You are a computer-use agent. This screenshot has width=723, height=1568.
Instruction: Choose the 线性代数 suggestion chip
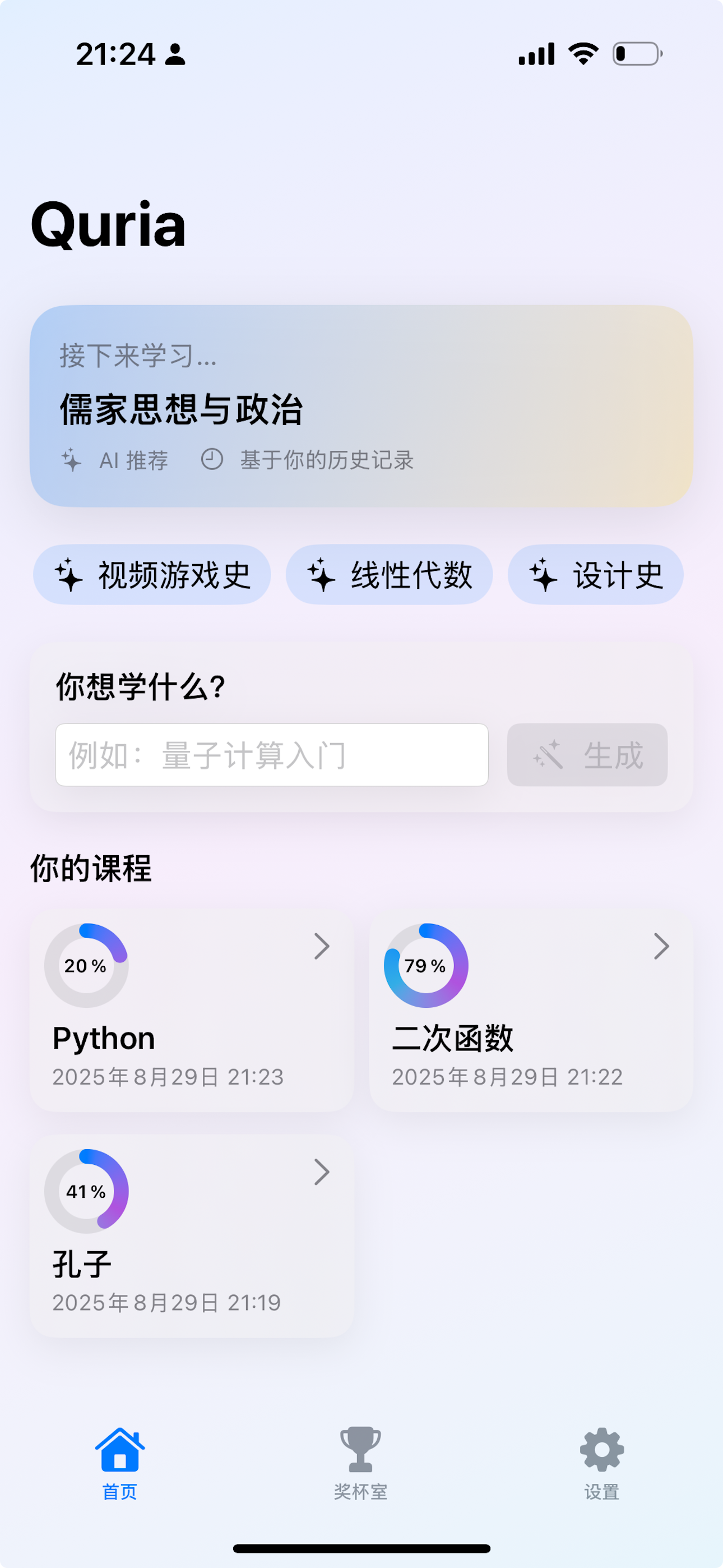[x=389, y=575]
